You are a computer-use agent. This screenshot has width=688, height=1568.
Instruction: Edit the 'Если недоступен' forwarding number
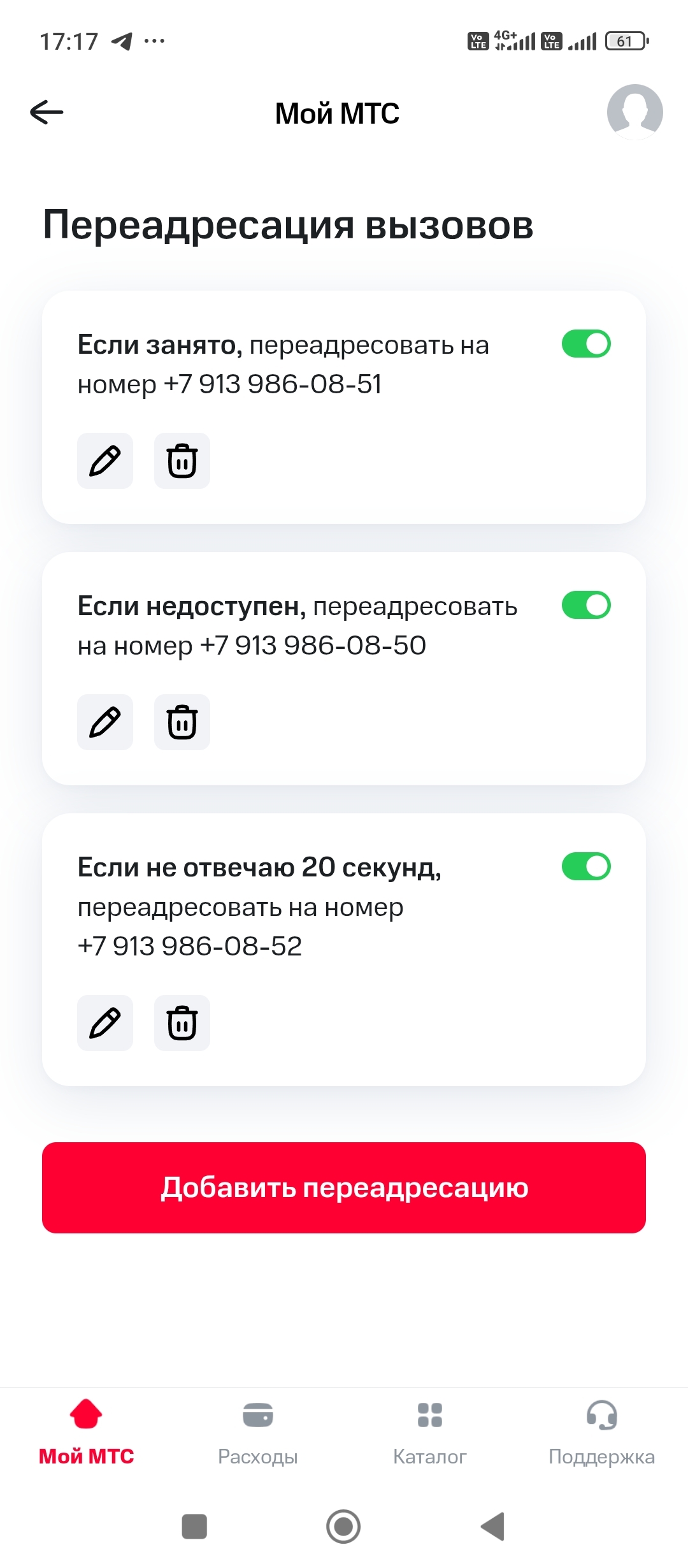pyautogui.click(x=105, y=722)
